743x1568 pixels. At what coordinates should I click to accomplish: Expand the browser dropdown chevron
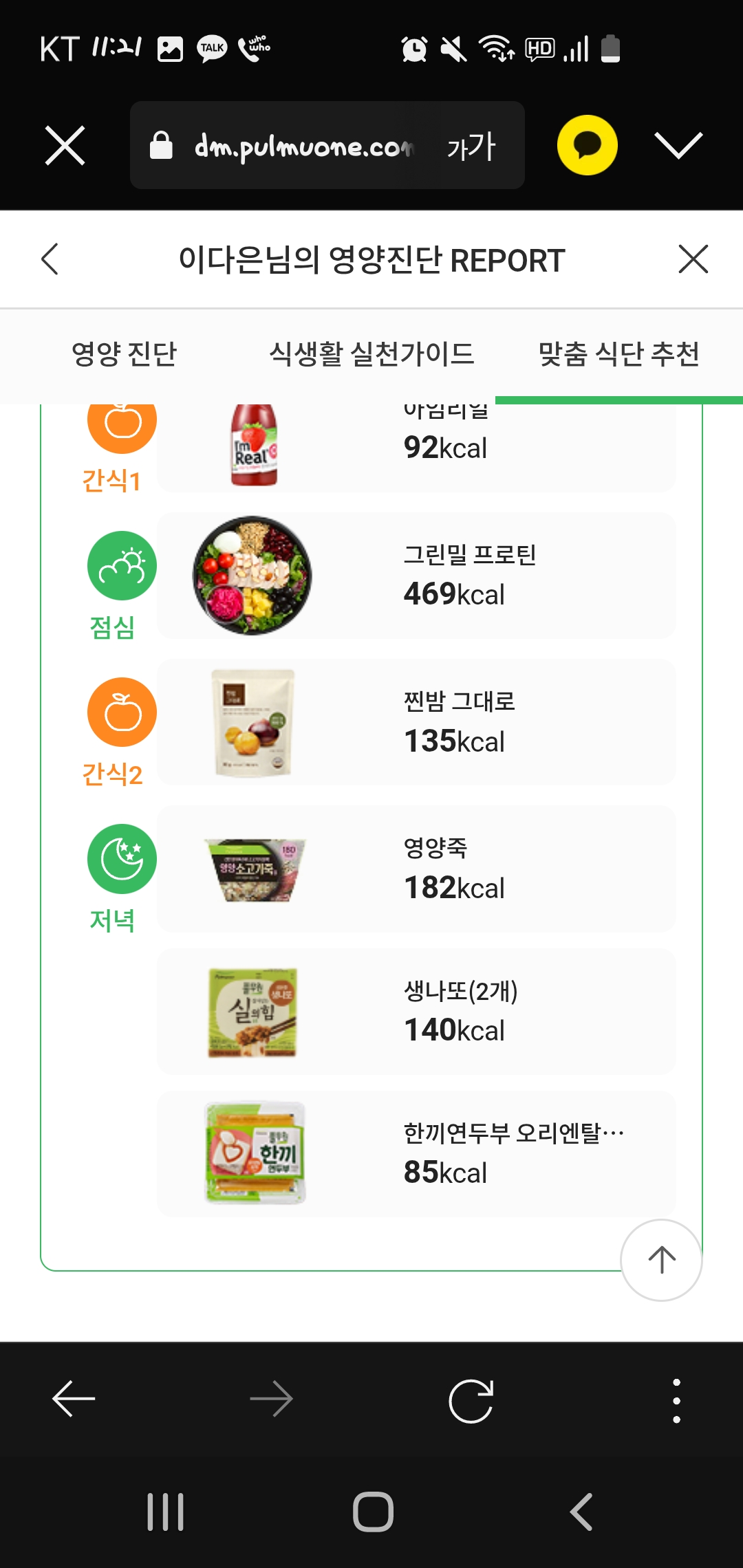click(x=678, y=145)
